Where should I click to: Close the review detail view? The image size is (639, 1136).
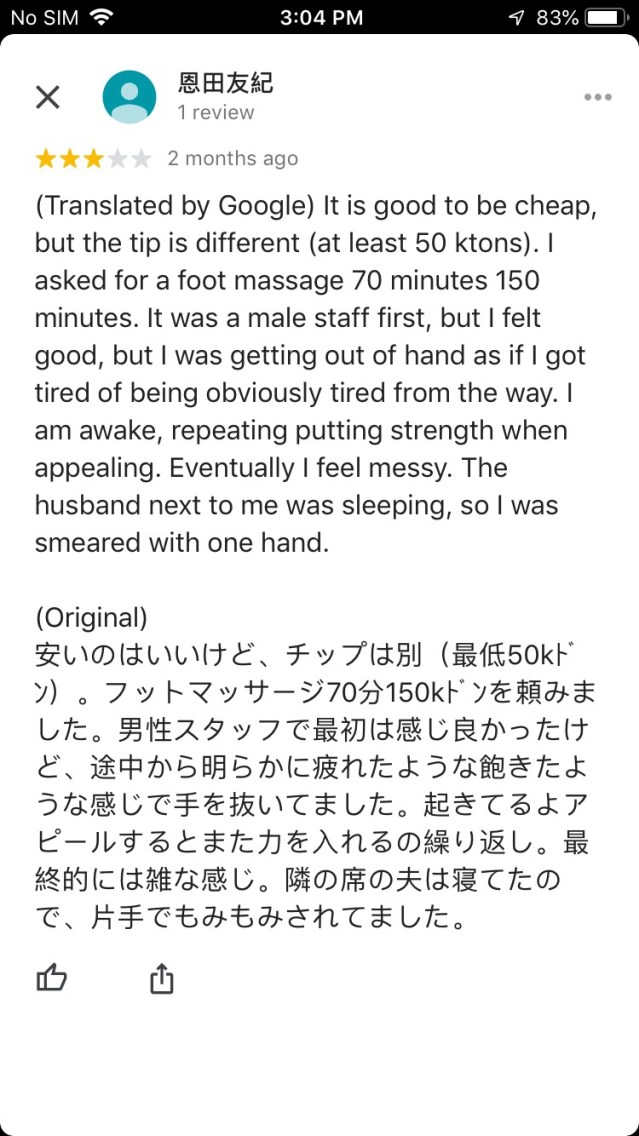pyautogui.click(x=47, y=97)
